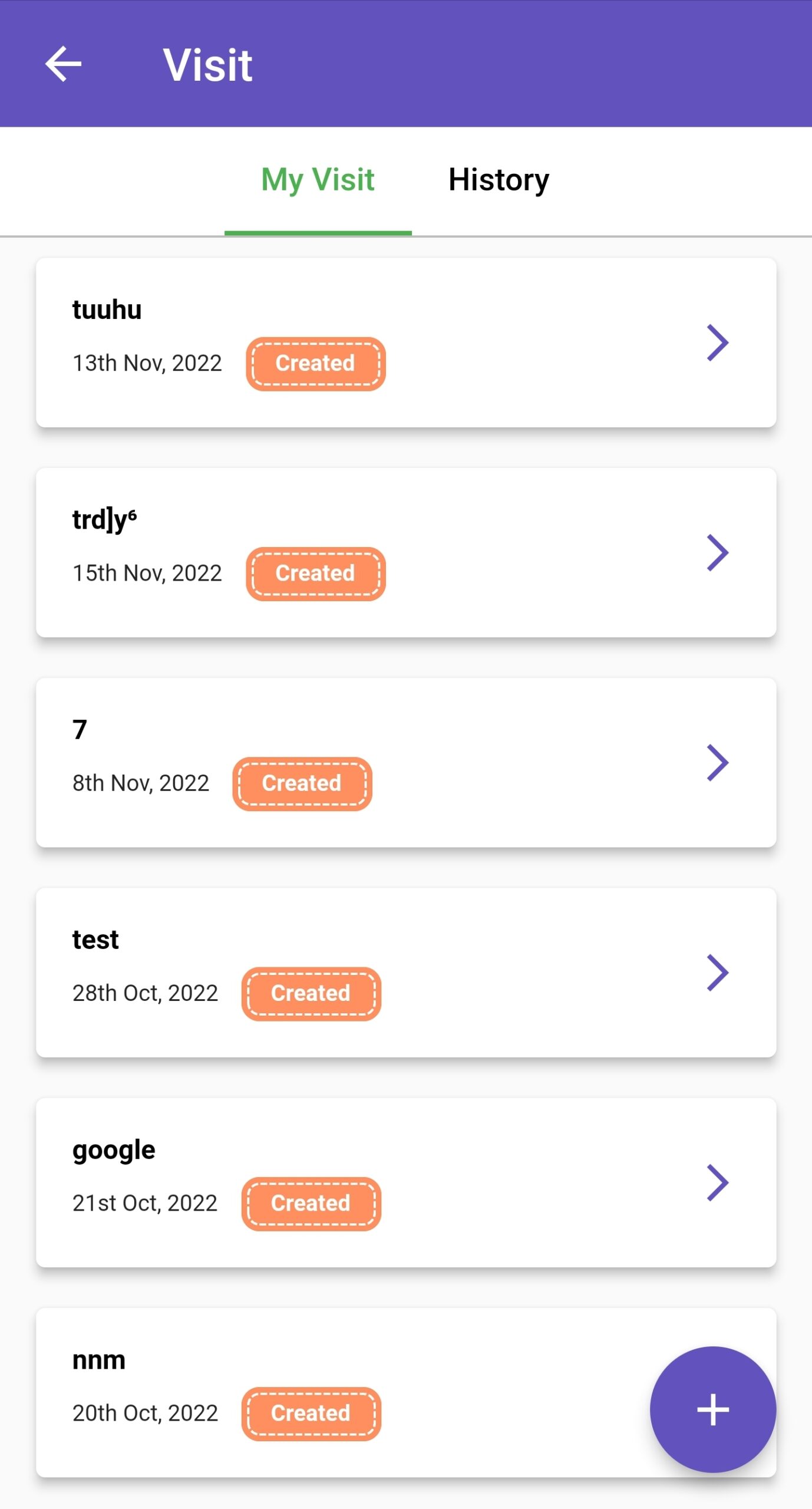
Task: Open the tuuhu visit card
Action: pos(406,342)
